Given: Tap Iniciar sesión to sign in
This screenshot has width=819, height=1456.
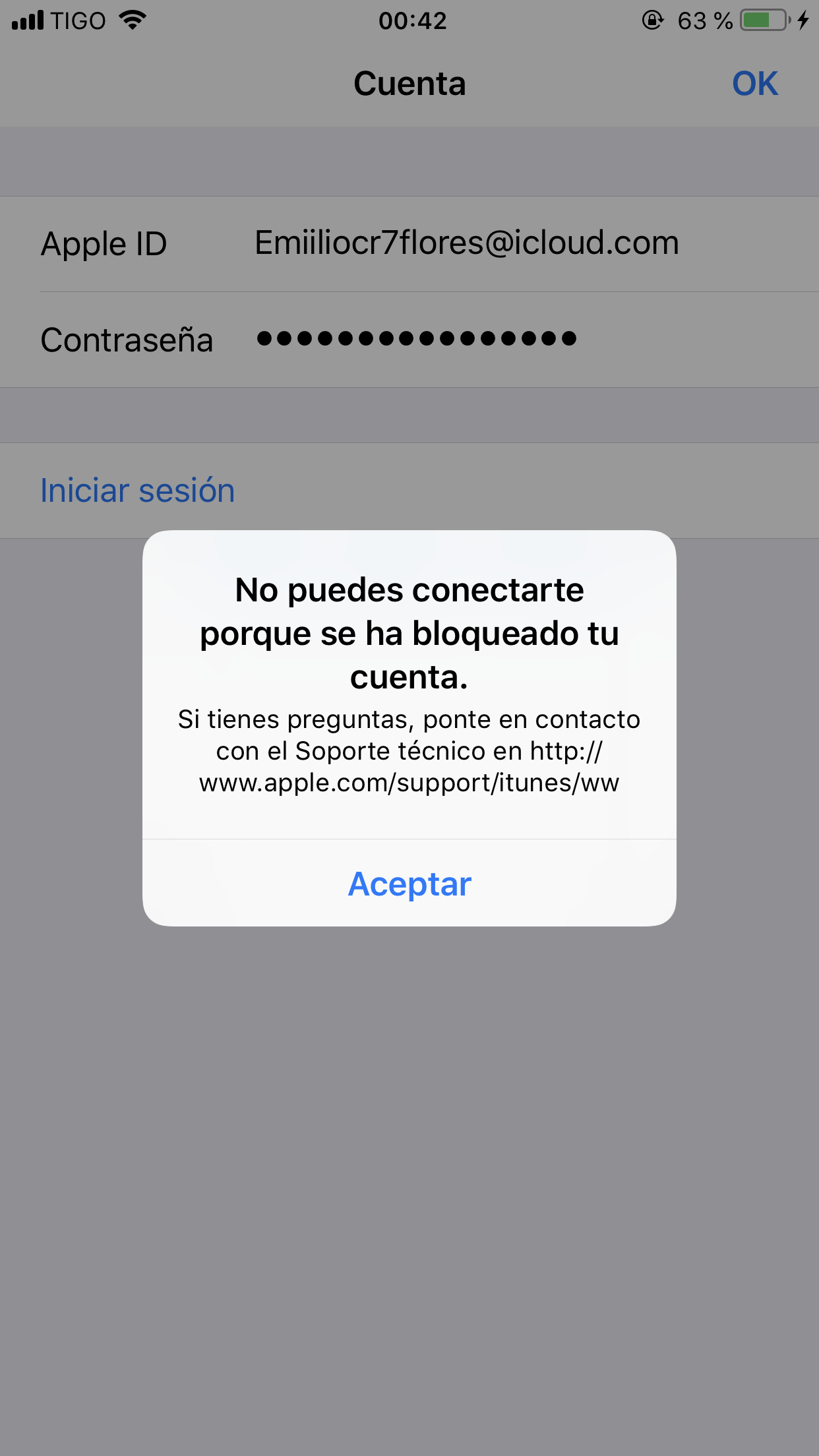Looking at the screenshot, I should 138,491.
